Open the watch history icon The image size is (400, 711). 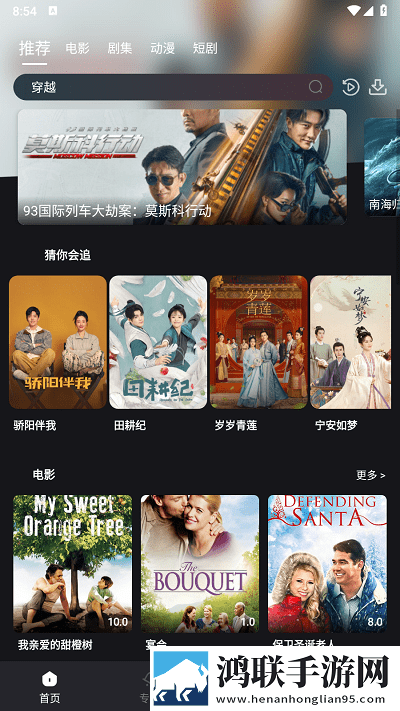350,87
